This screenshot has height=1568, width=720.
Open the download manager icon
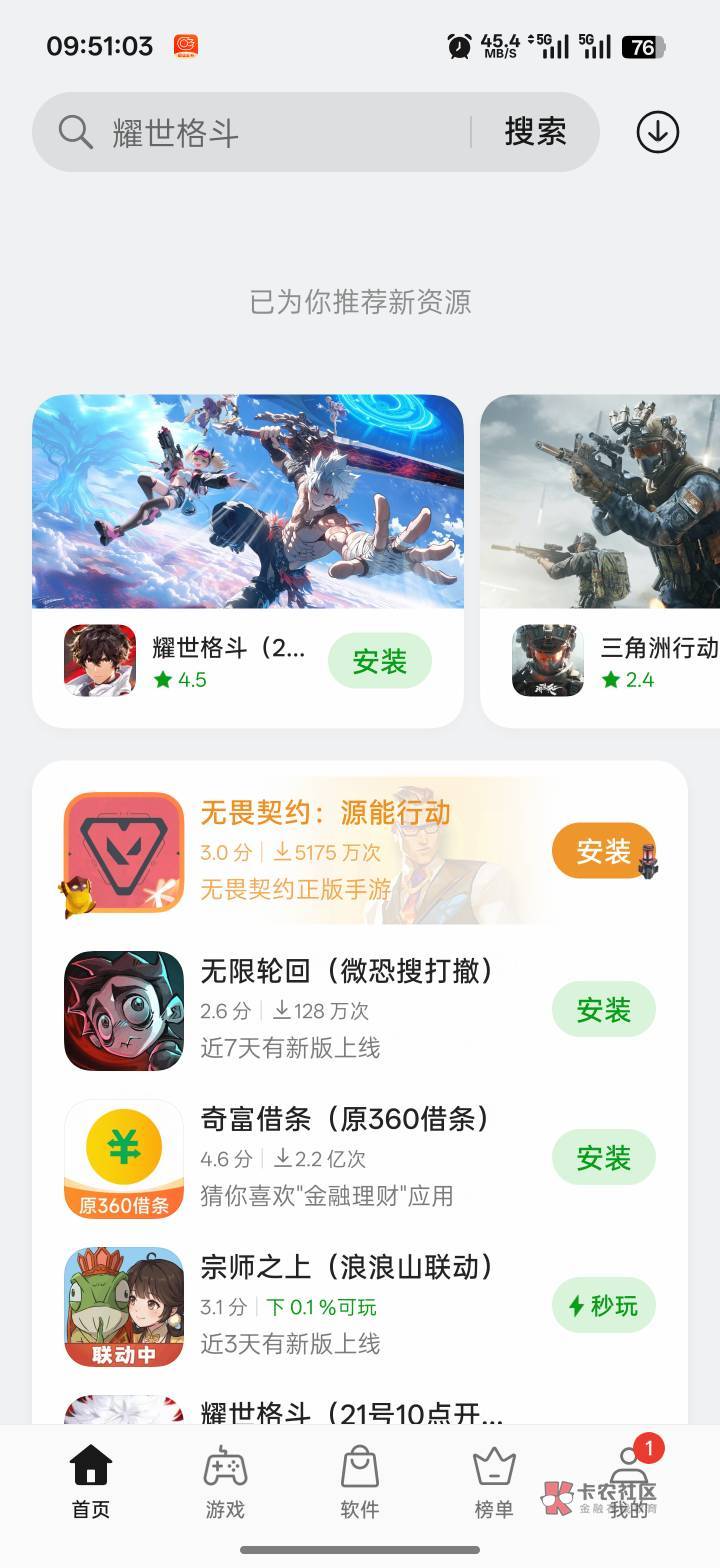pos(657,132)
